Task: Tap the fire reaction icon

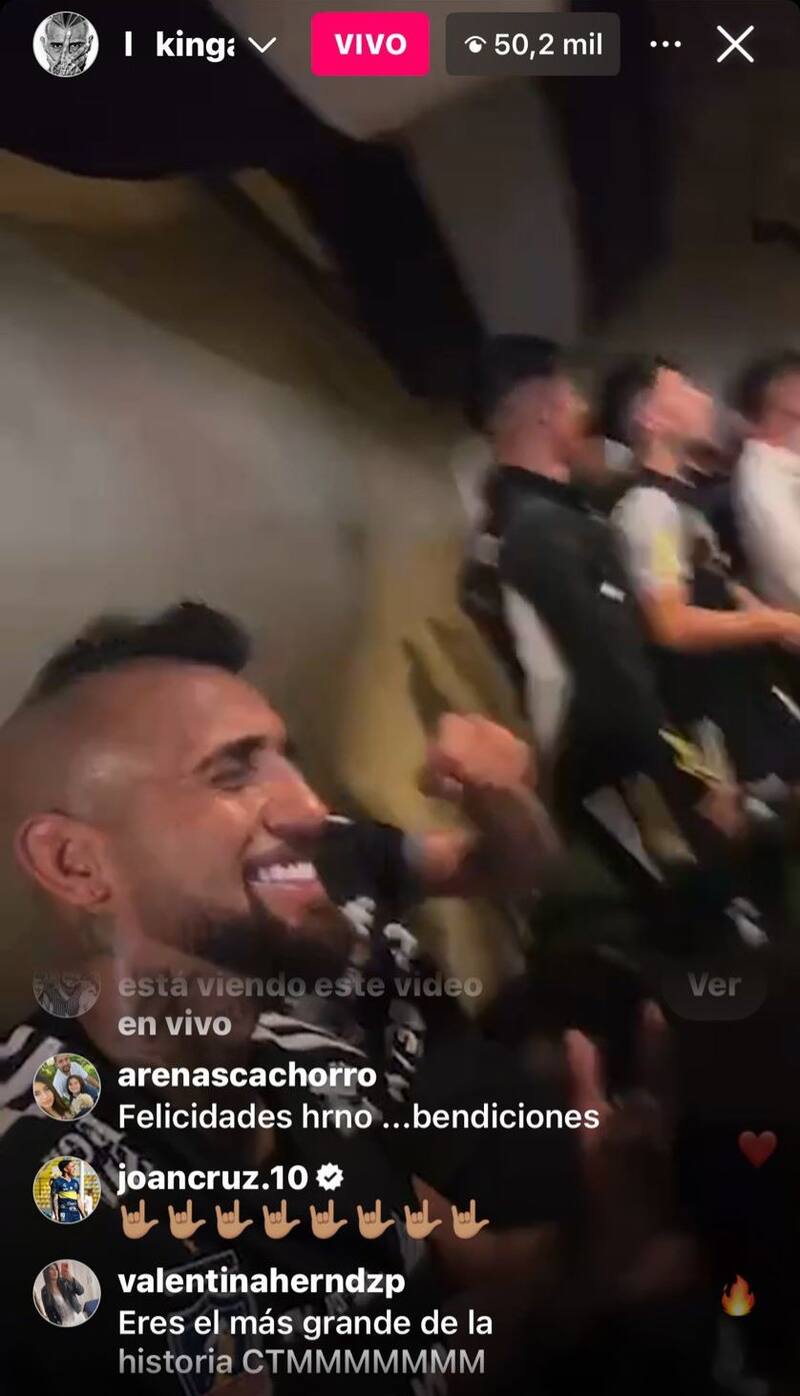Action: pyautogui.click(x=737, y=1293)
